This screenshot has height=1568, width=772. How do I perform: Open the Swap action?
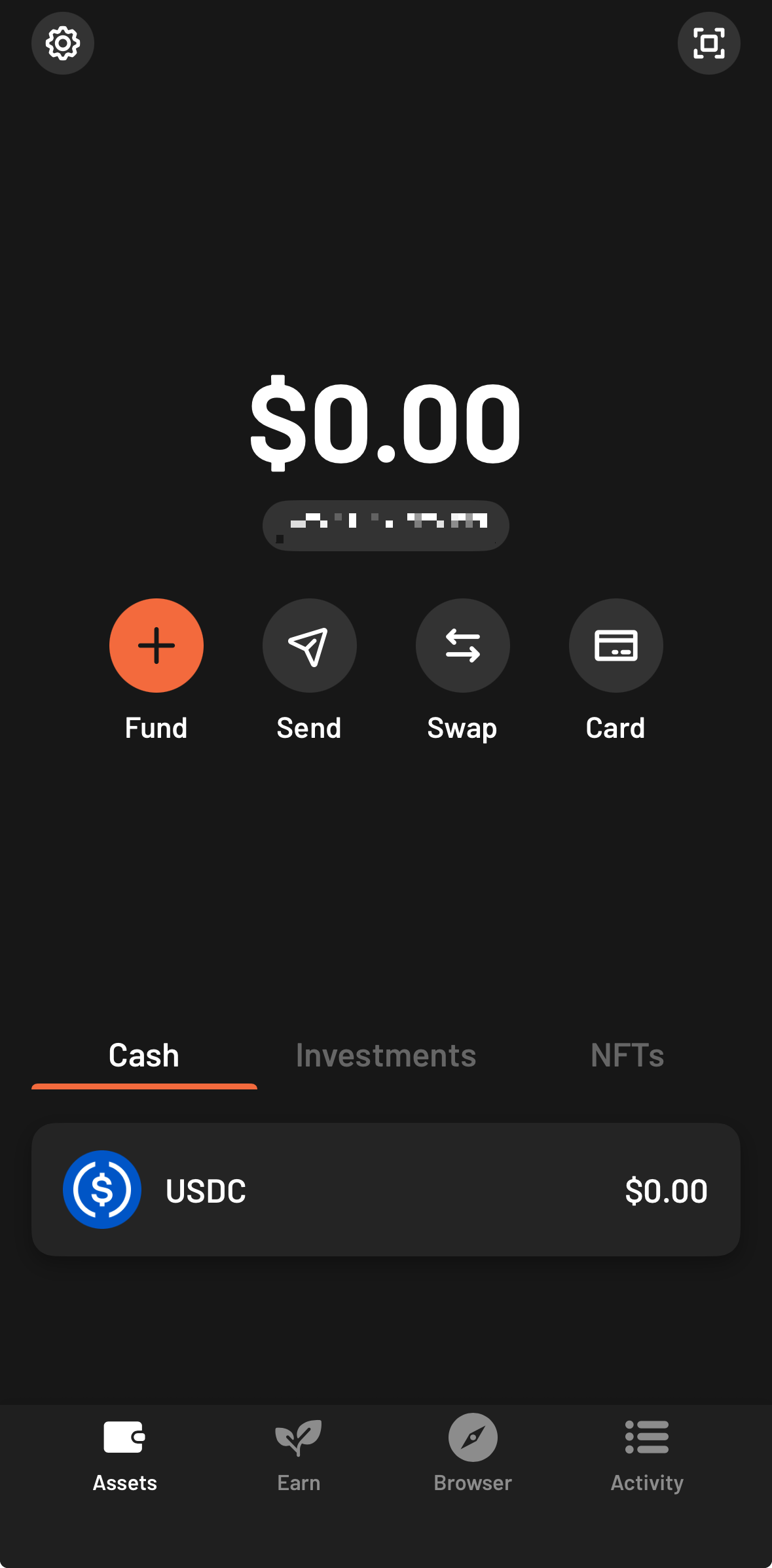click(x=462, y=646)
